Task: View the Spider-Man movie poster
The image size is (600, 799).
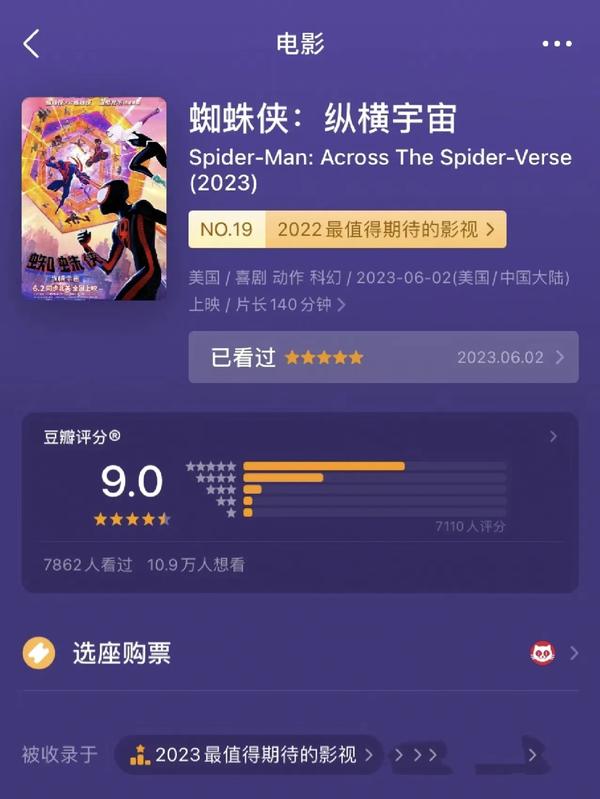Action: (94, 198)
